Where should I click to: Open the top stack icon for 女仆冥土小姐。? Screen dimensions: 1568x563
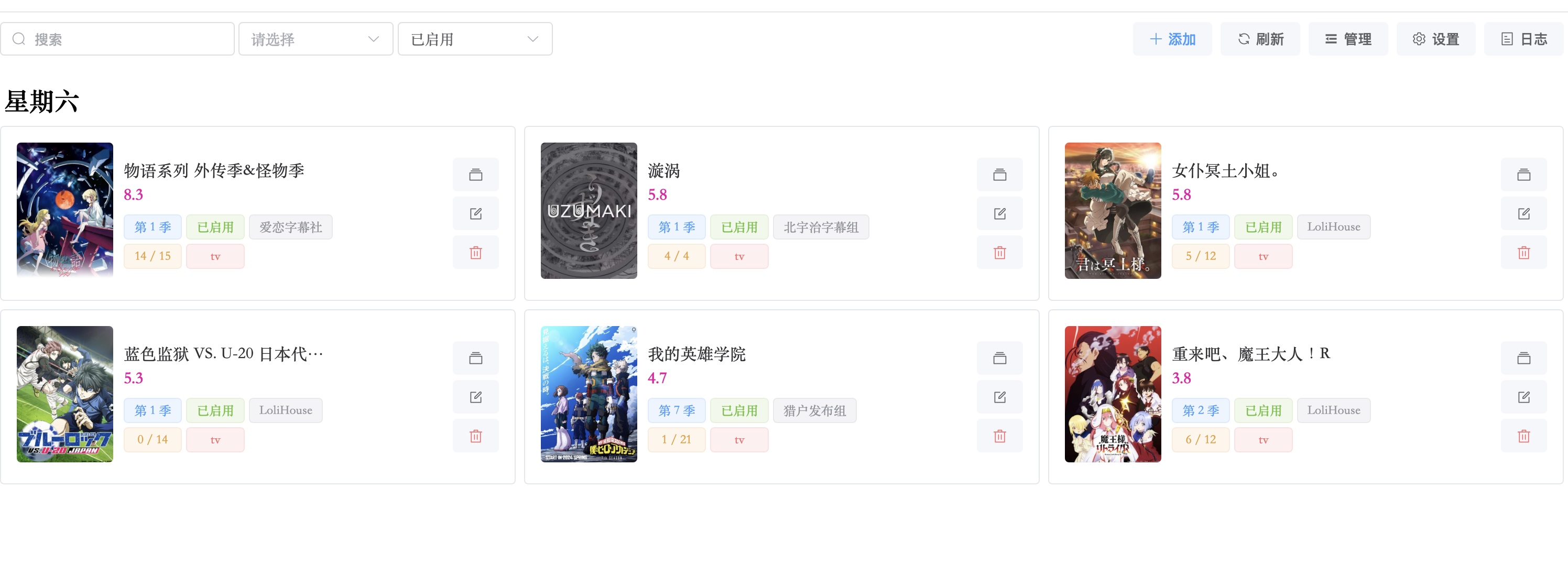[x=1523, y=175]
